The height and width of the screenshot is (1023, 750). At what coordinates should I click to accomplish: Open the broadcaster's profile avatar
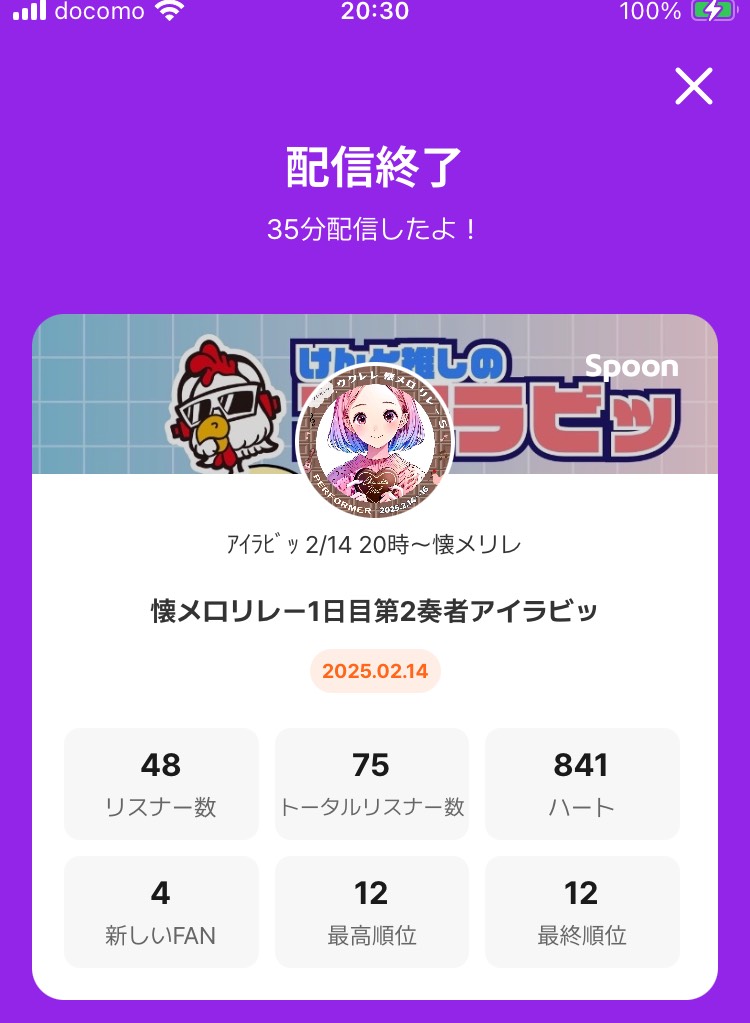tap(375, 441)
